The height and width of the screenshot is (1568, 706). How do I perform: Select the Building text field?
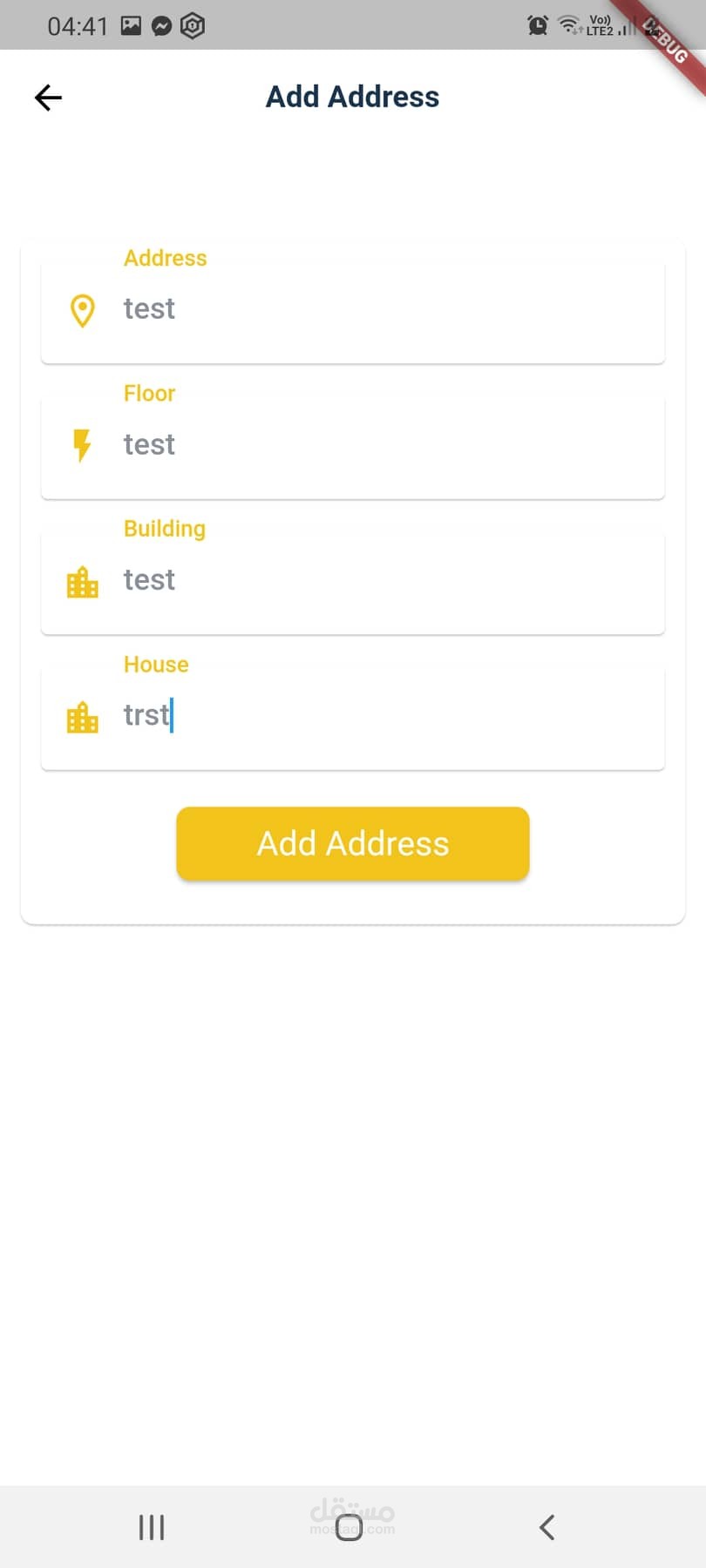[x=352, y=581]
